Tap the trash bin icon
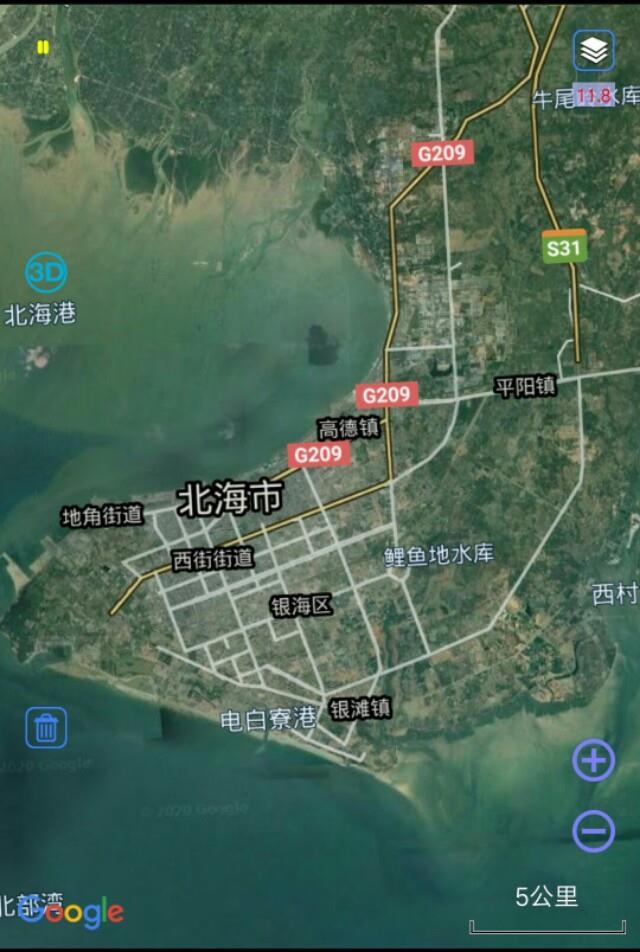Viewport: 640px width, 952px height. pos(46,727)
